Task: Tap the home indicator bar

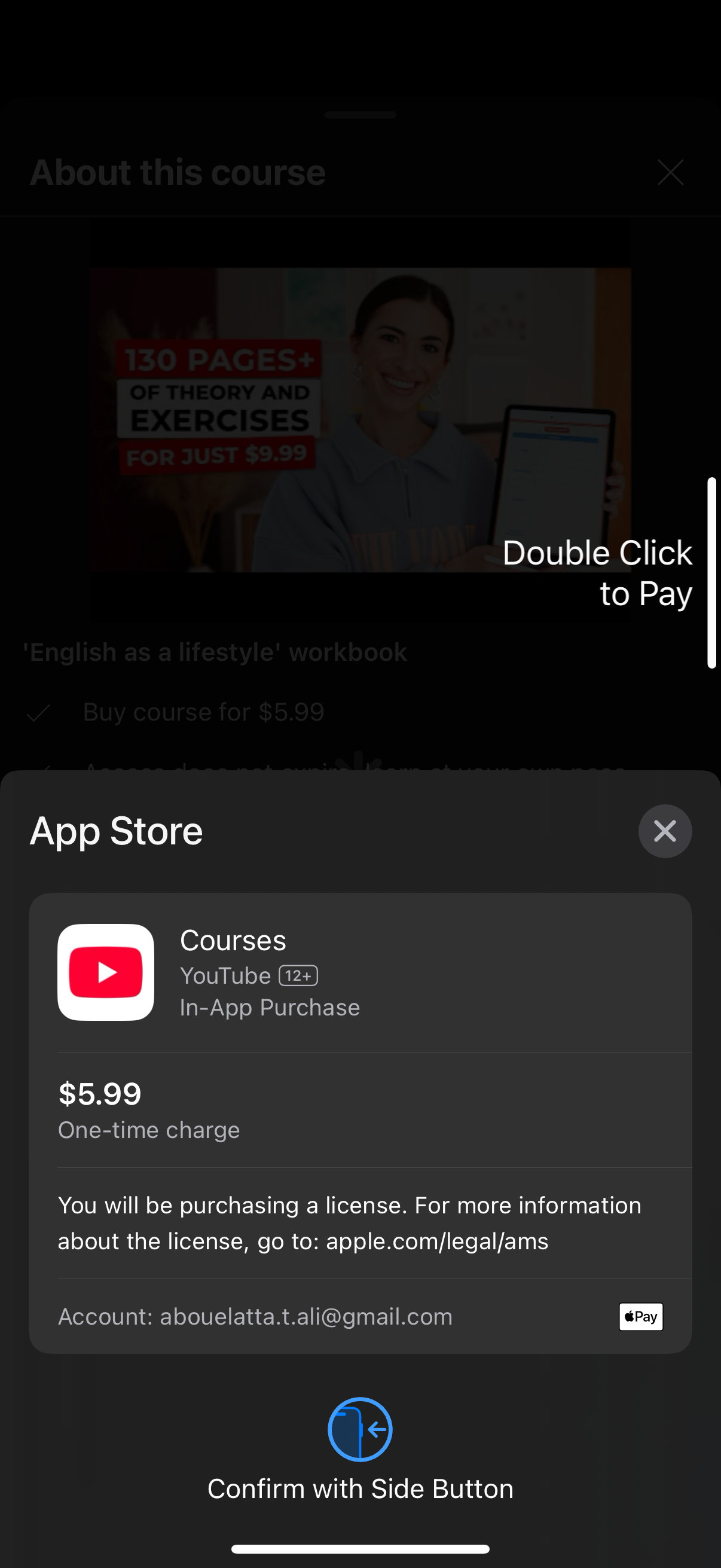Action: [x=360, y=1548]
